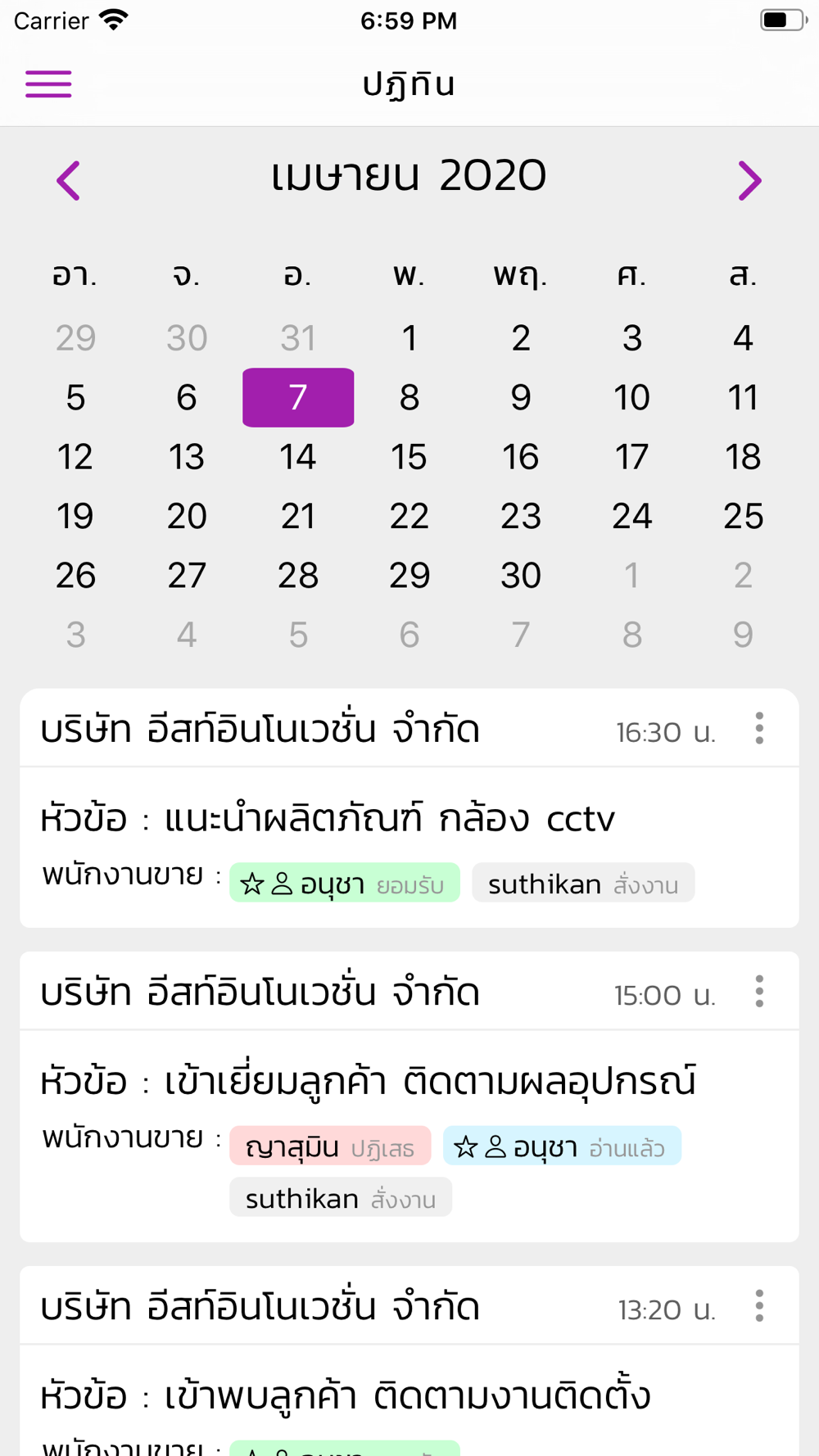Viewport: 819px width, 1456px height.
Task: Select April 19 on the calendar
Action: point(75,517)
